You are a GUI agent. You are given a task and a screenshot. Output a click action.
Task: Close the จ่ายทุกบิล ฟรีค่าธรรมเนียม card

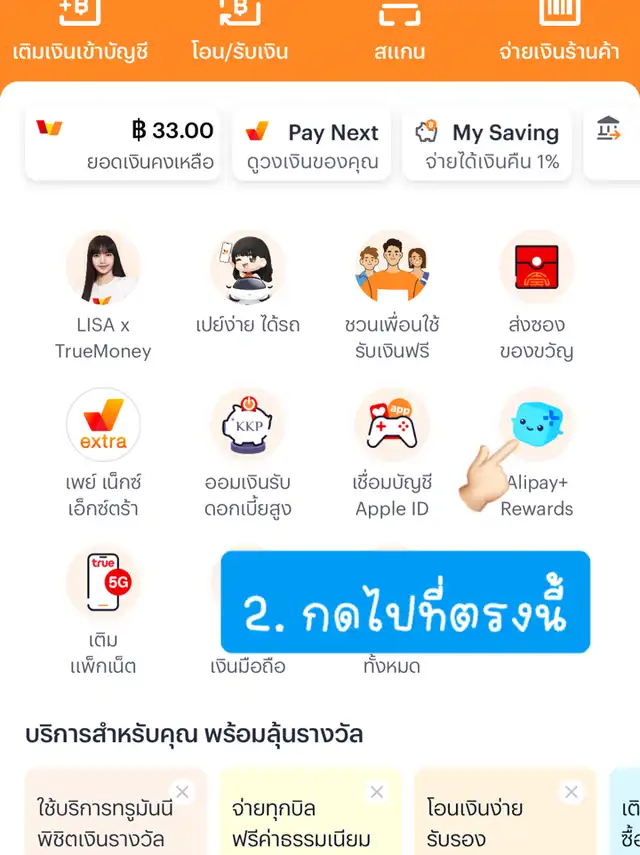[376, 792]
